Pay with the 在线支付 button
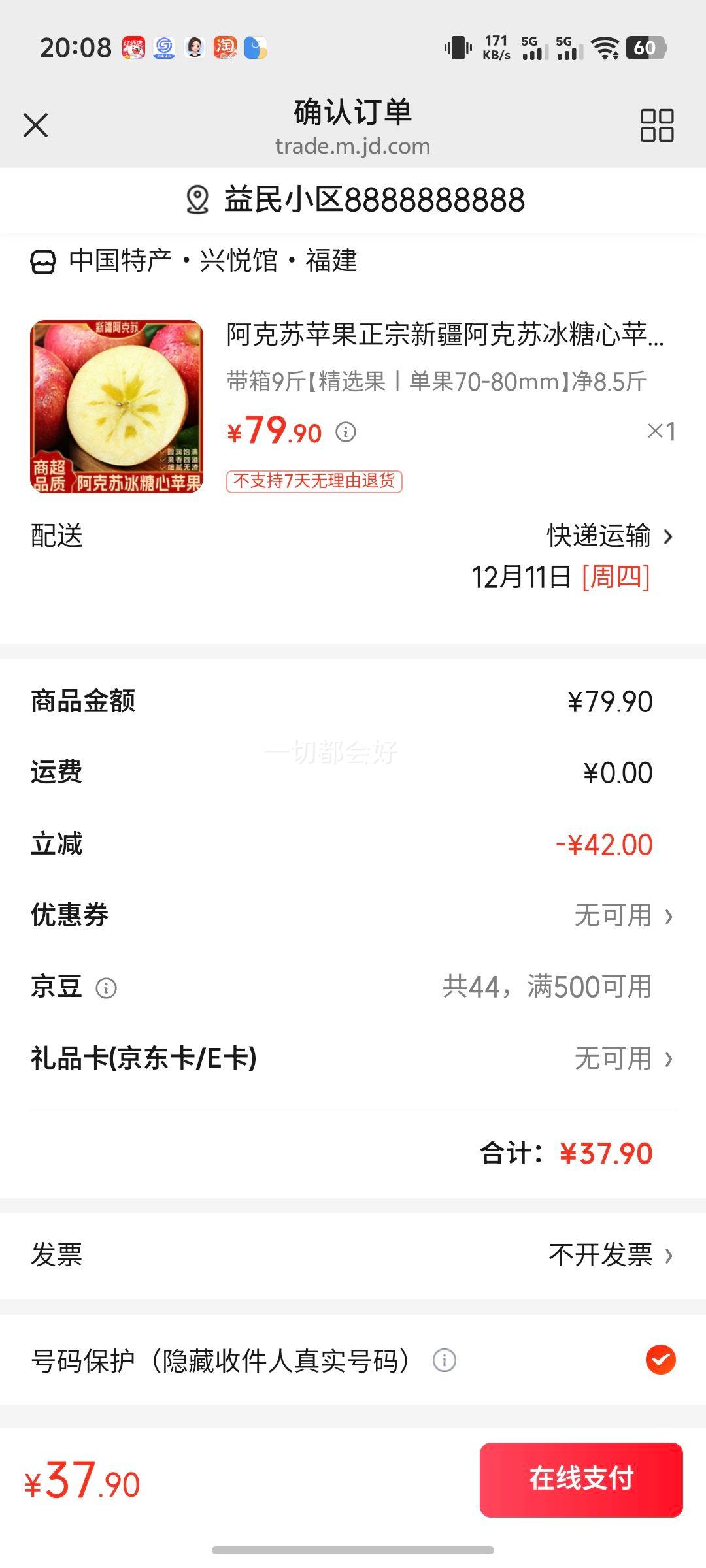706x1568 pixels. [x=581, y=1479]
